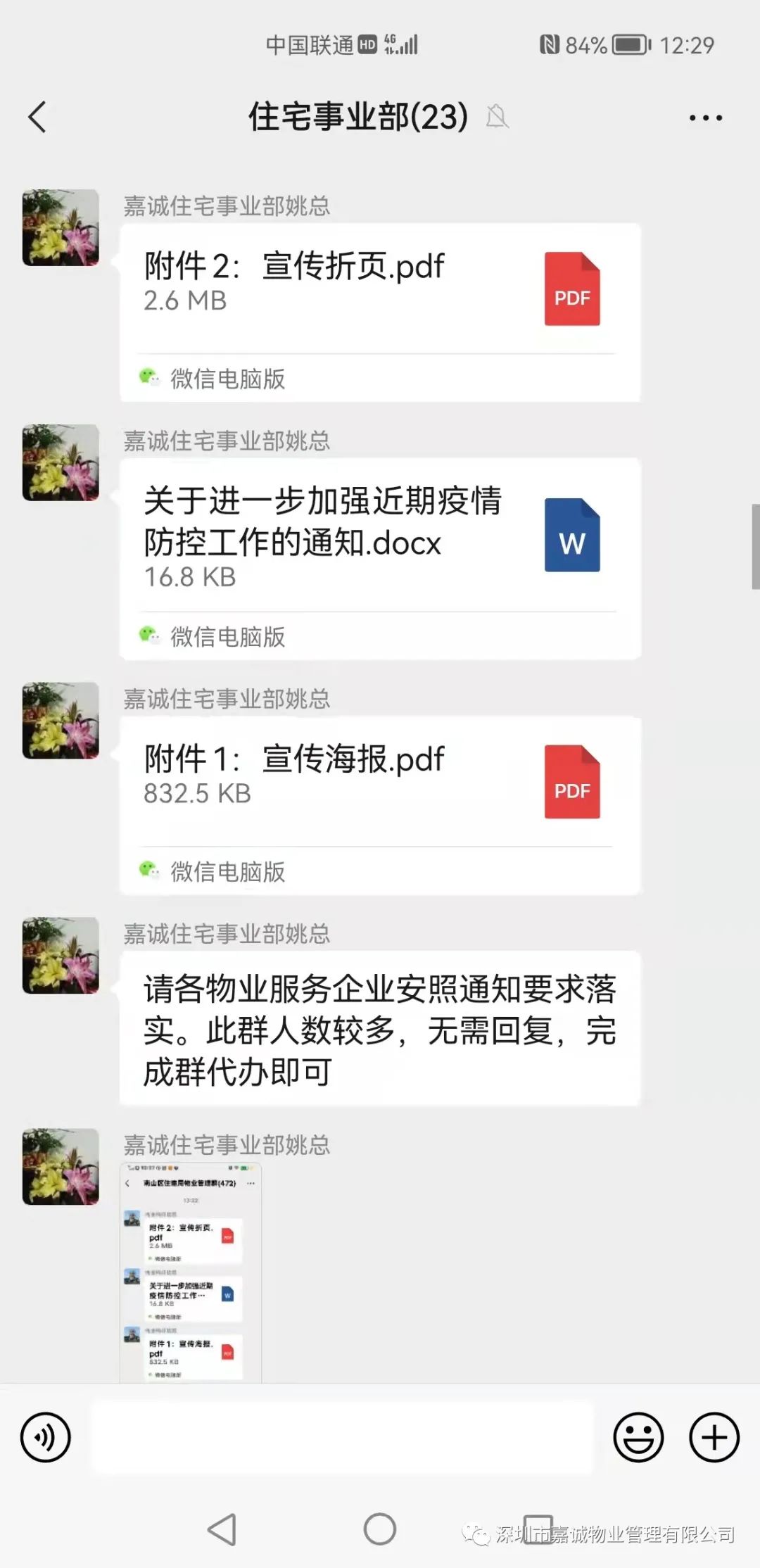Open the file 附件2：宣传折页.pdf

point(379,289)
